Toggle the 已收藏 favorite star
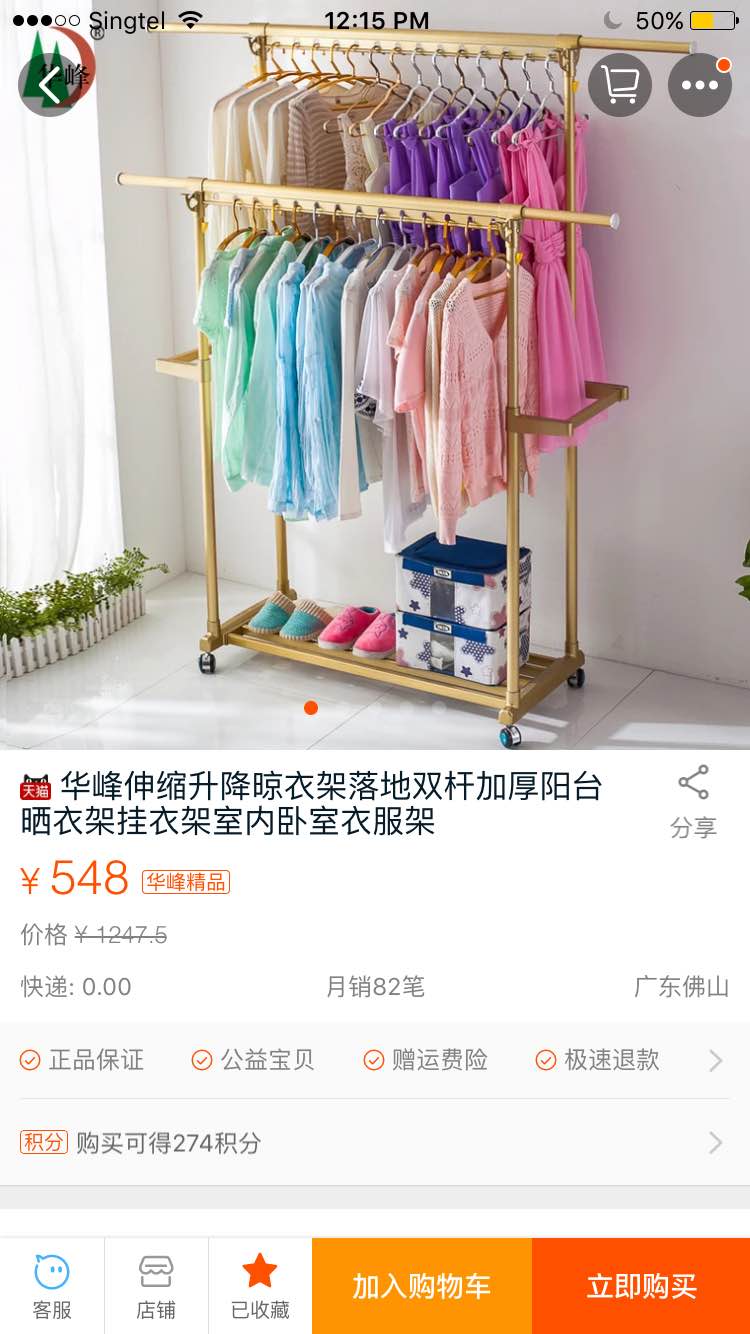Image resolution: width=750 pixels, height=1334 pixels. pos(260,1286)
